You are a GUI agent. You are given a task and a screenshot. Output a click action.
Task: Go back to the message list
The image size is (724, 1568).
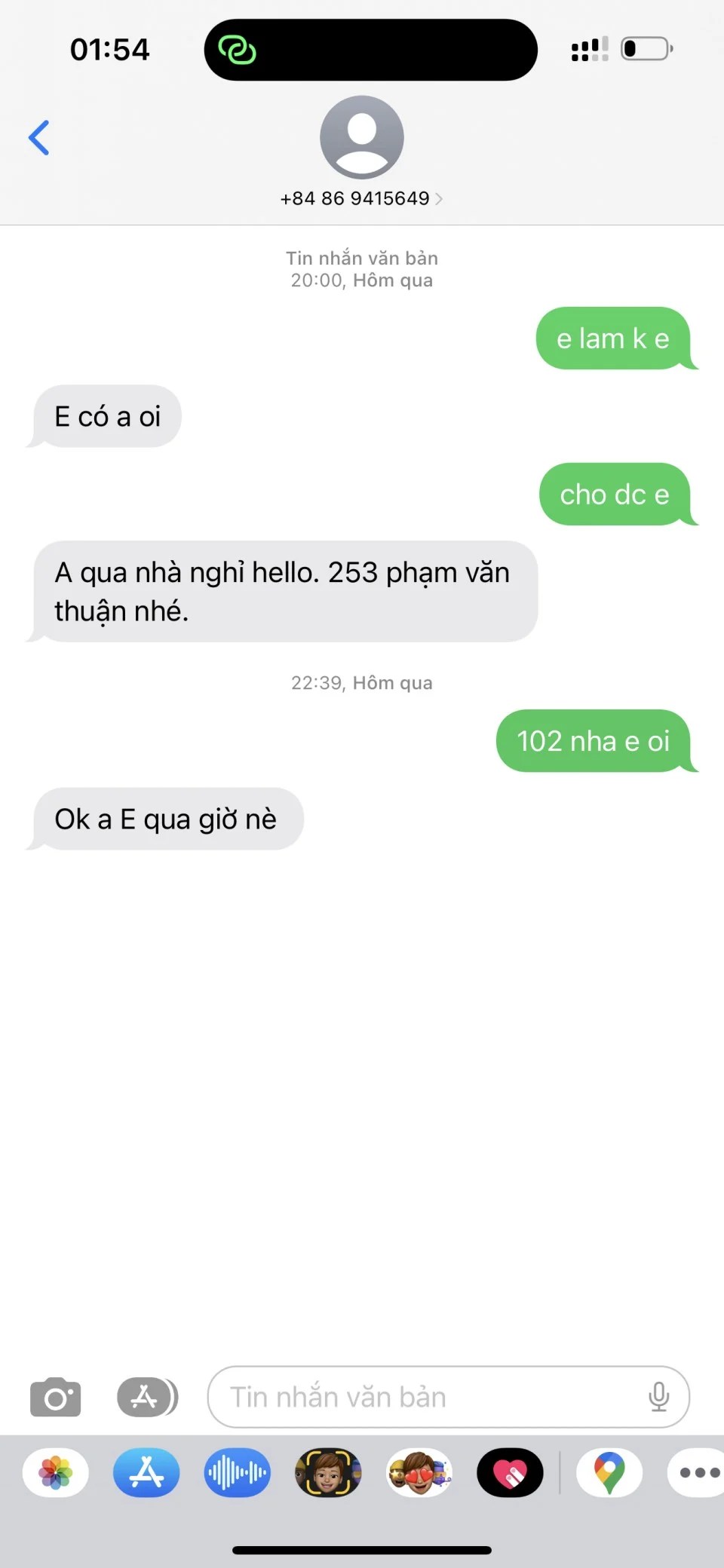pos(39,138)
